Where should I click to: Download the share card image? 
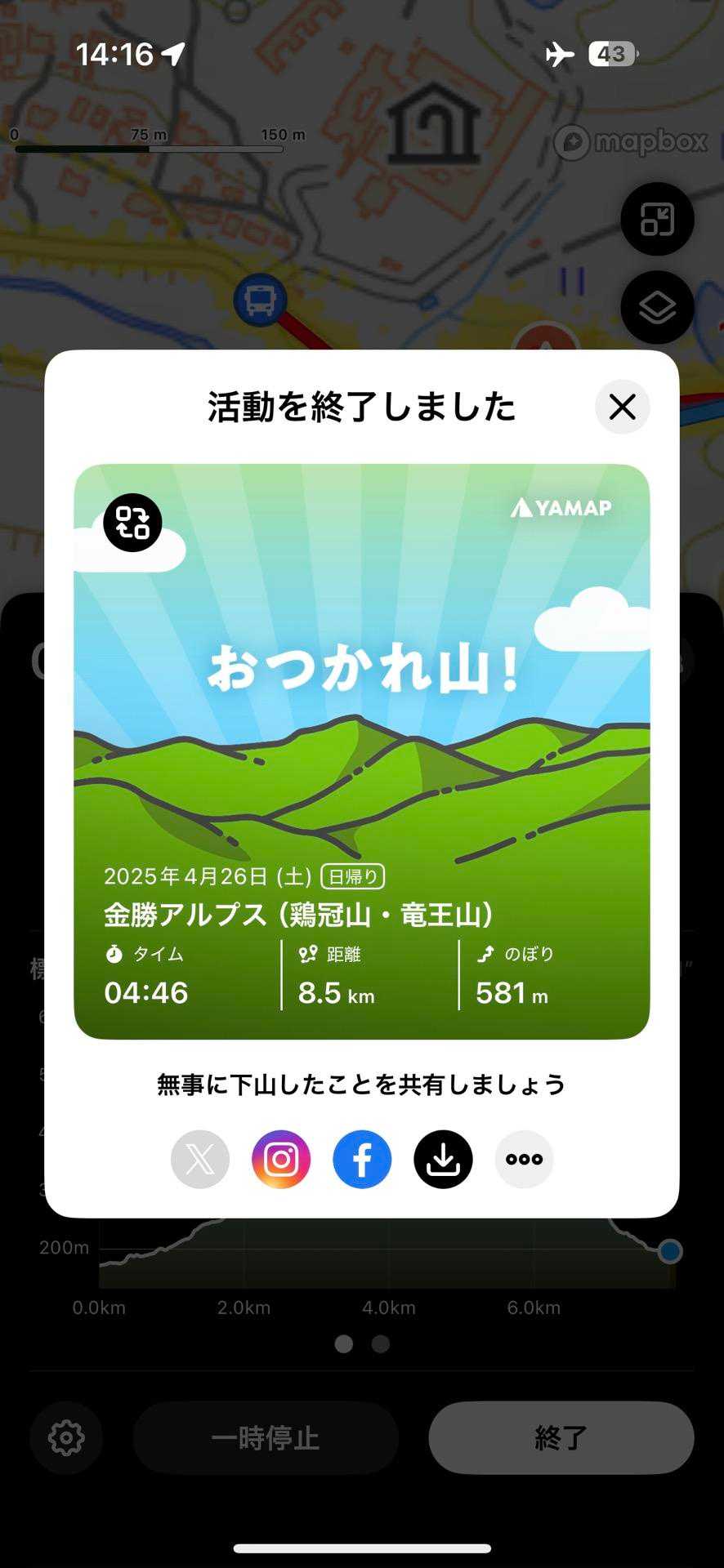(x=443, y=1159)
